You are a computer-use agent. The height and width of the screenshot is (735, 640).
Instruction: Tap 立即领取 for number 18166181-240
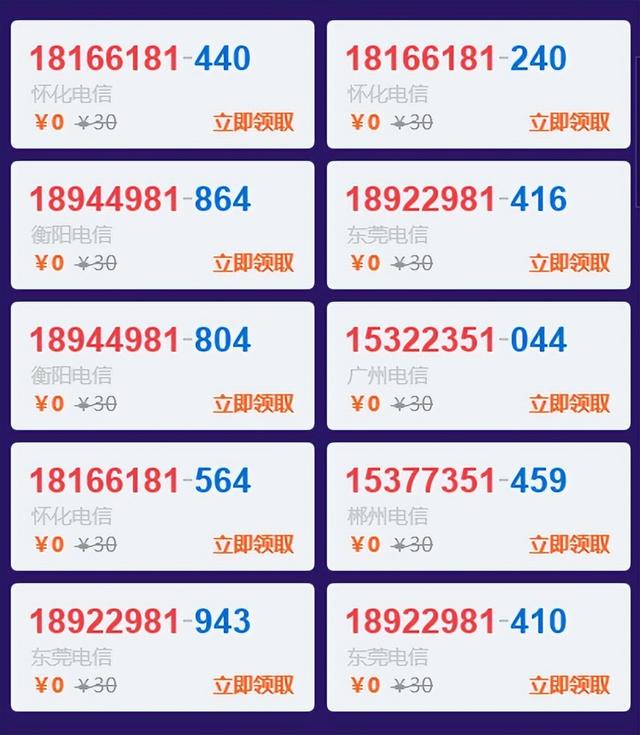569,122
